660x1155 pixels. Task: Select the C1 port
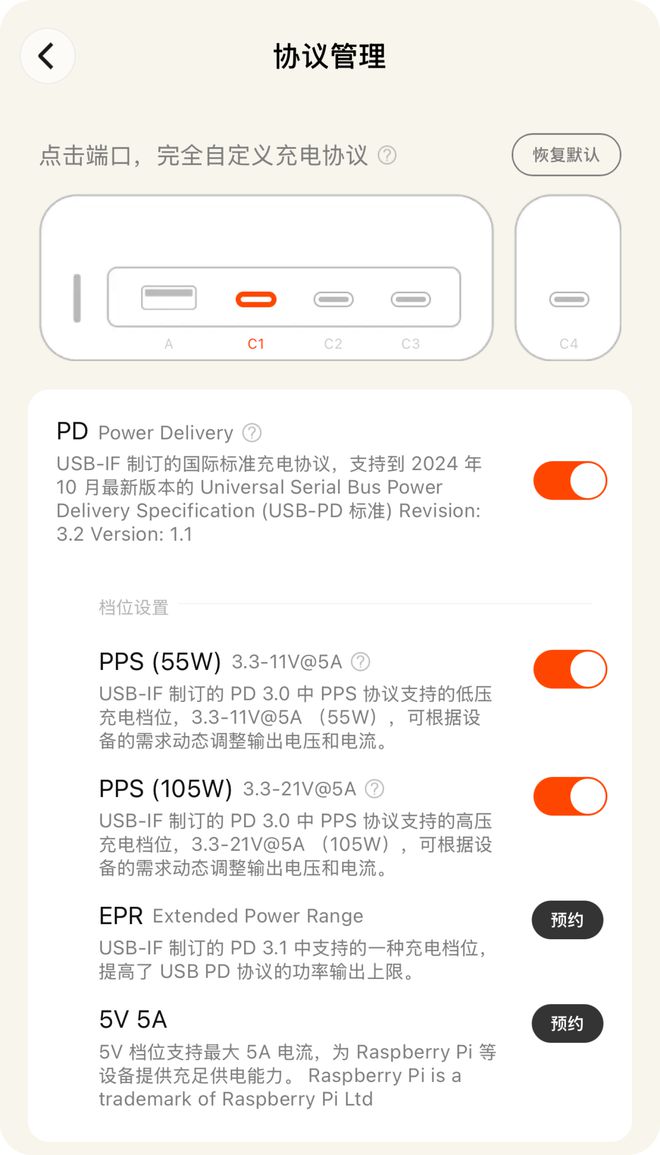coord(256,299)
